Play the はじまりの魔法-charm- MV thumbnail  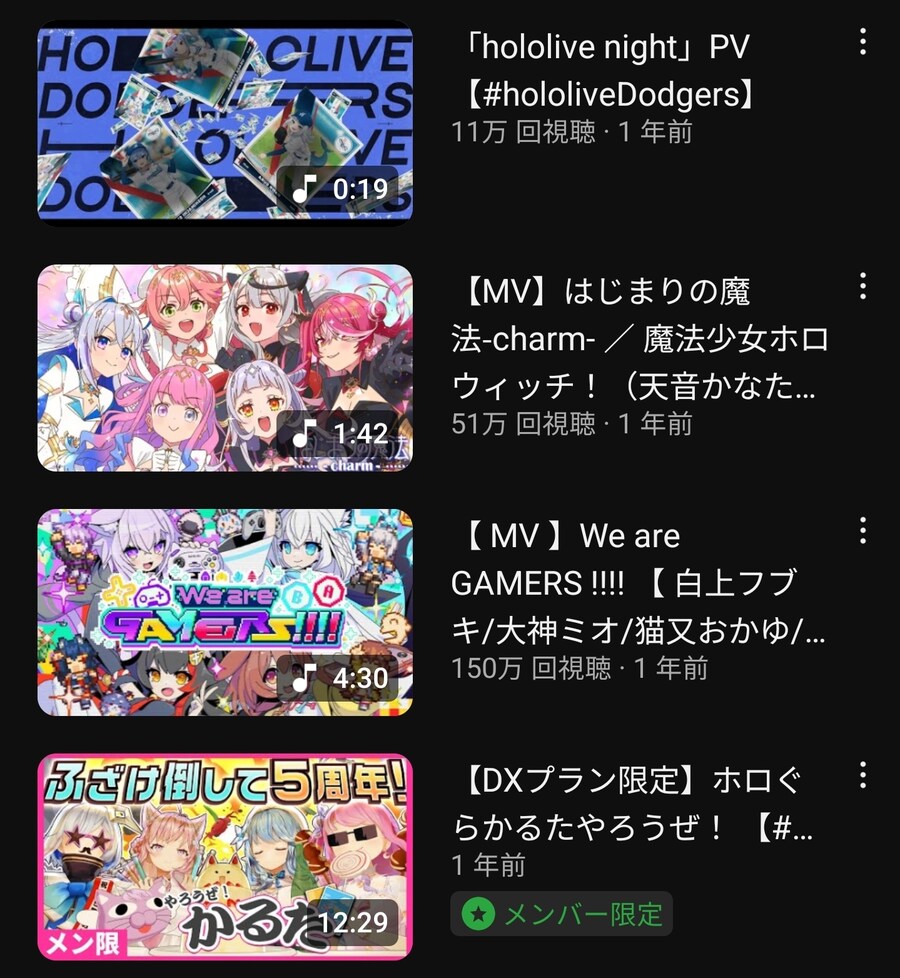click(x=225, y=367)
